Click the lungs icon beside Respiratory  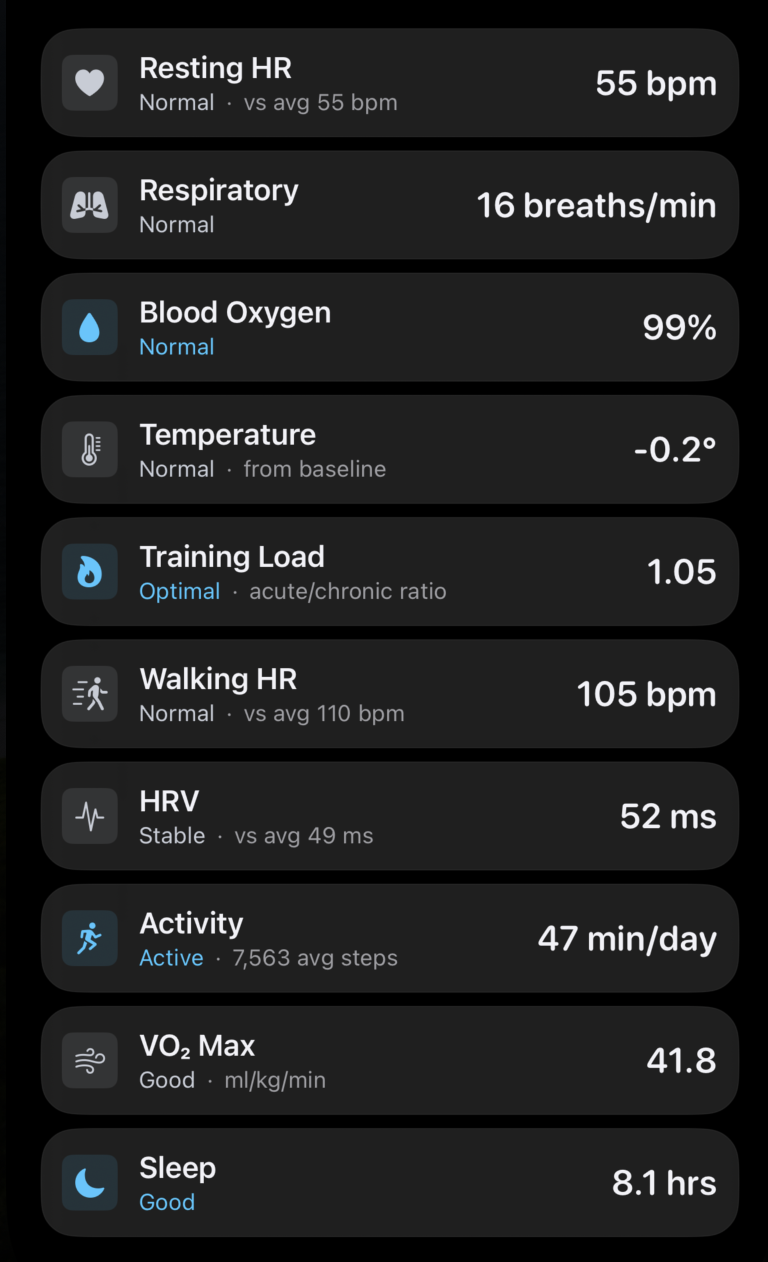88,205
